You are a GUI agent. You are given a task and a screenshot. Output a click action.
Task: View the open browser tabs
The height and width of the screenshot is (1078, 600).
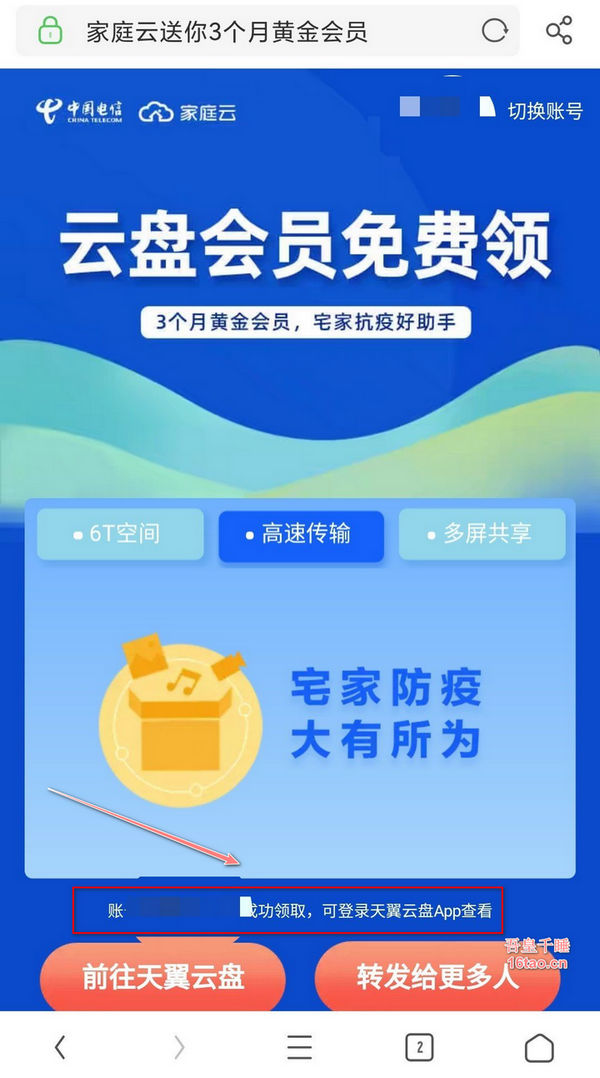tap(419, 1046)
